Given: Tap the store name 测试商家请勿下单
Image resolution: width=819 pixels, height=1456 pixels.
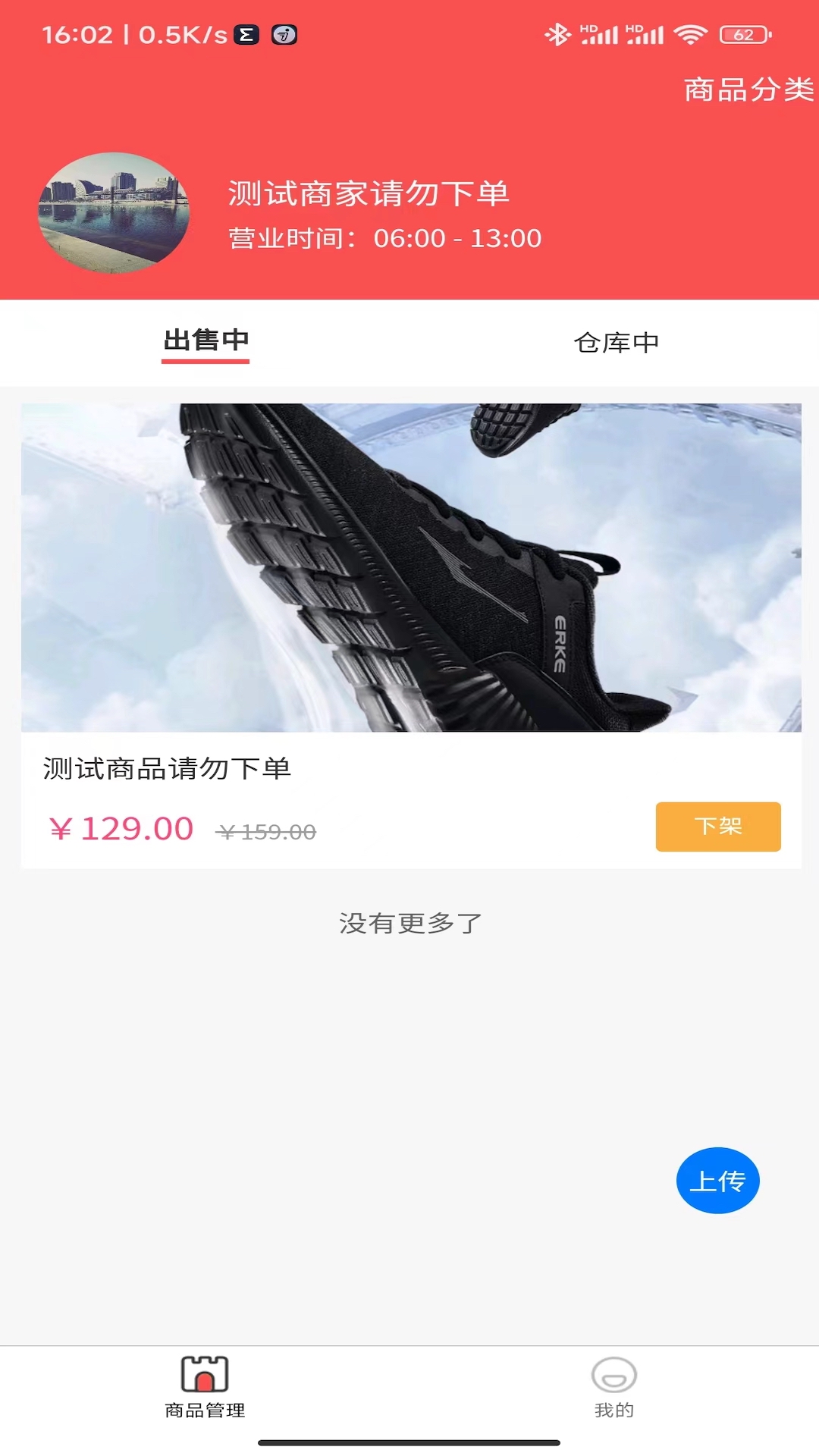Looking at the screenshot, I should click(369, 194).
